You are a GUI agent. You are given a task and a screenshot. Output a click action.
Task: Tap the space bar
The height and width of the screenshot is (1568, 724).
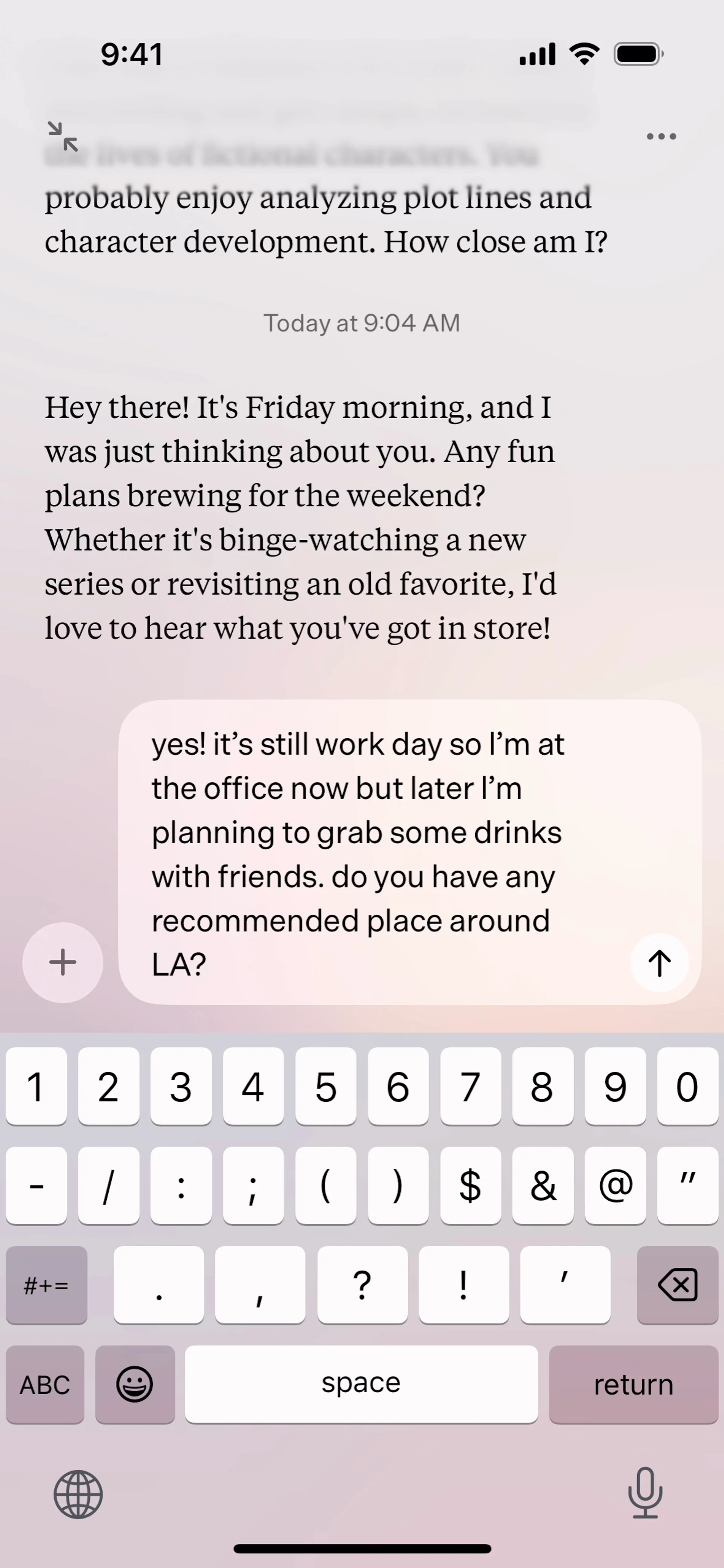click(x=361, y=1385)
